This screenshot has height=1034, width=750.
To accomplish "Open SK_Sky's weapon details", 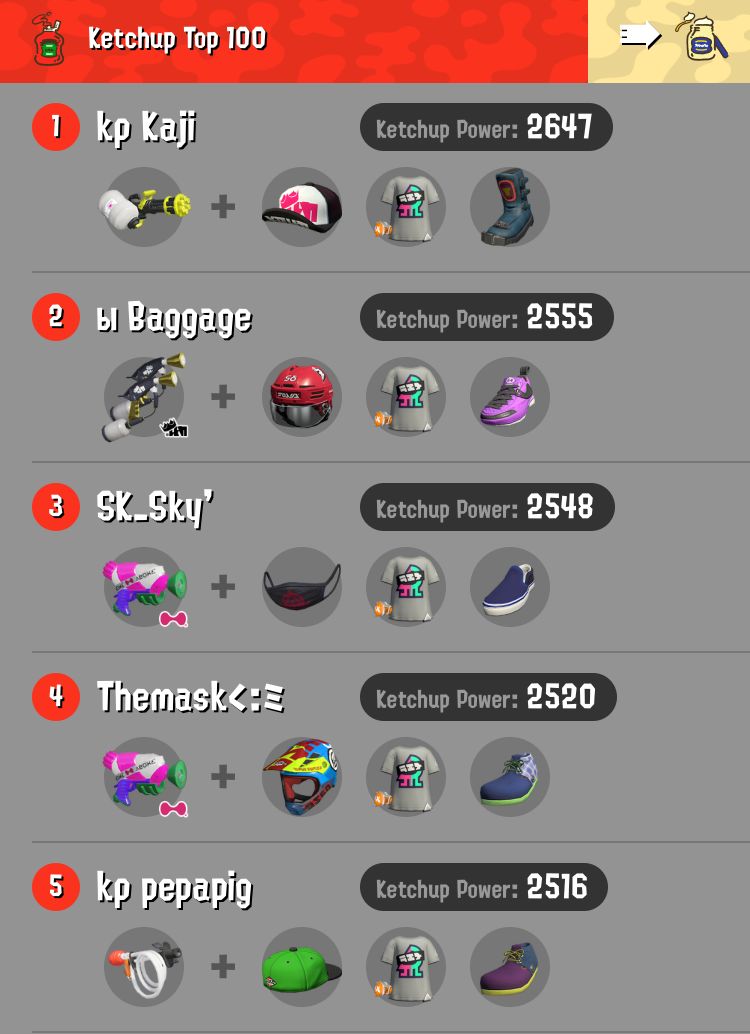I will coord(144,587).
